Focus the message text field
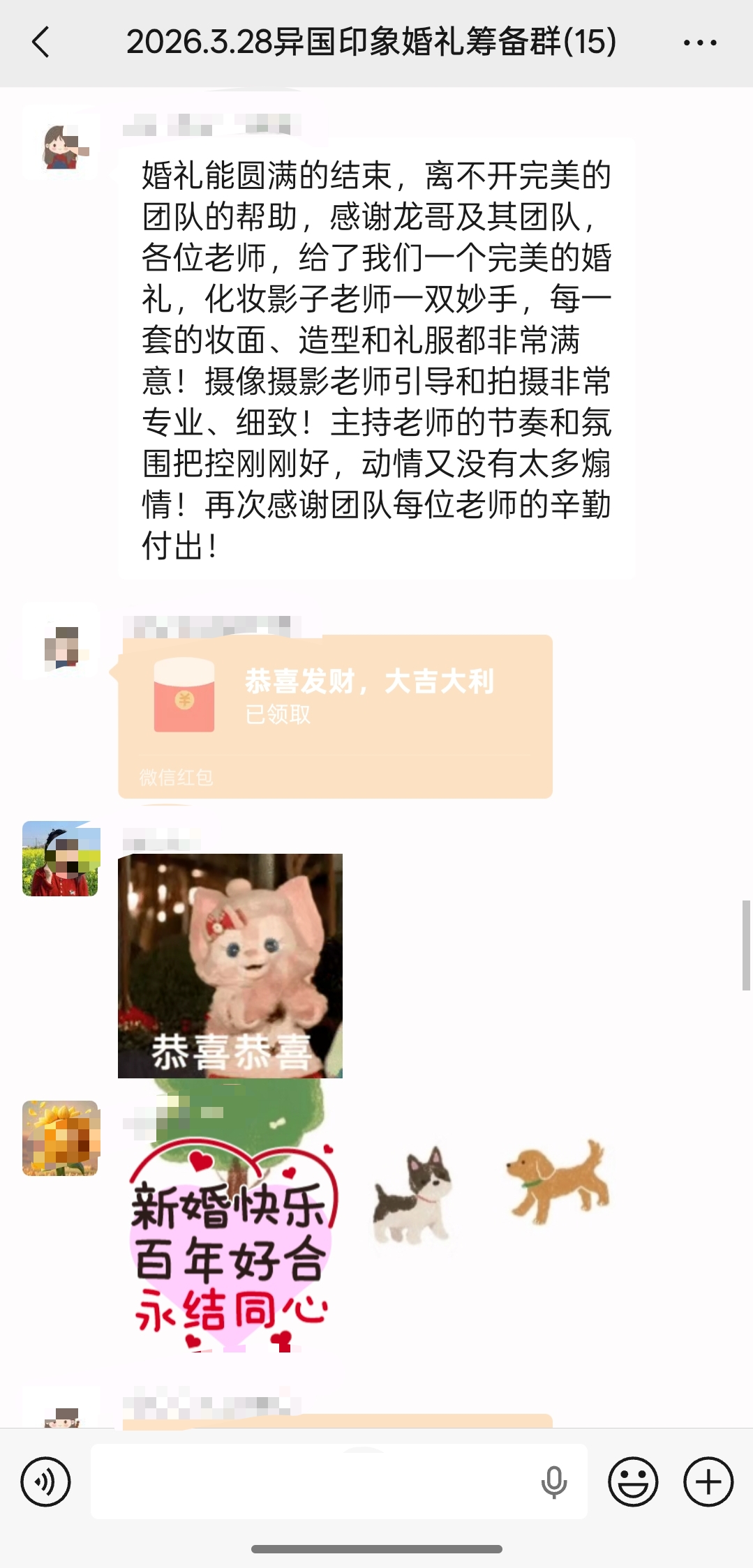Viewport: 753px width, 1568px height. tap(314, 1482)
